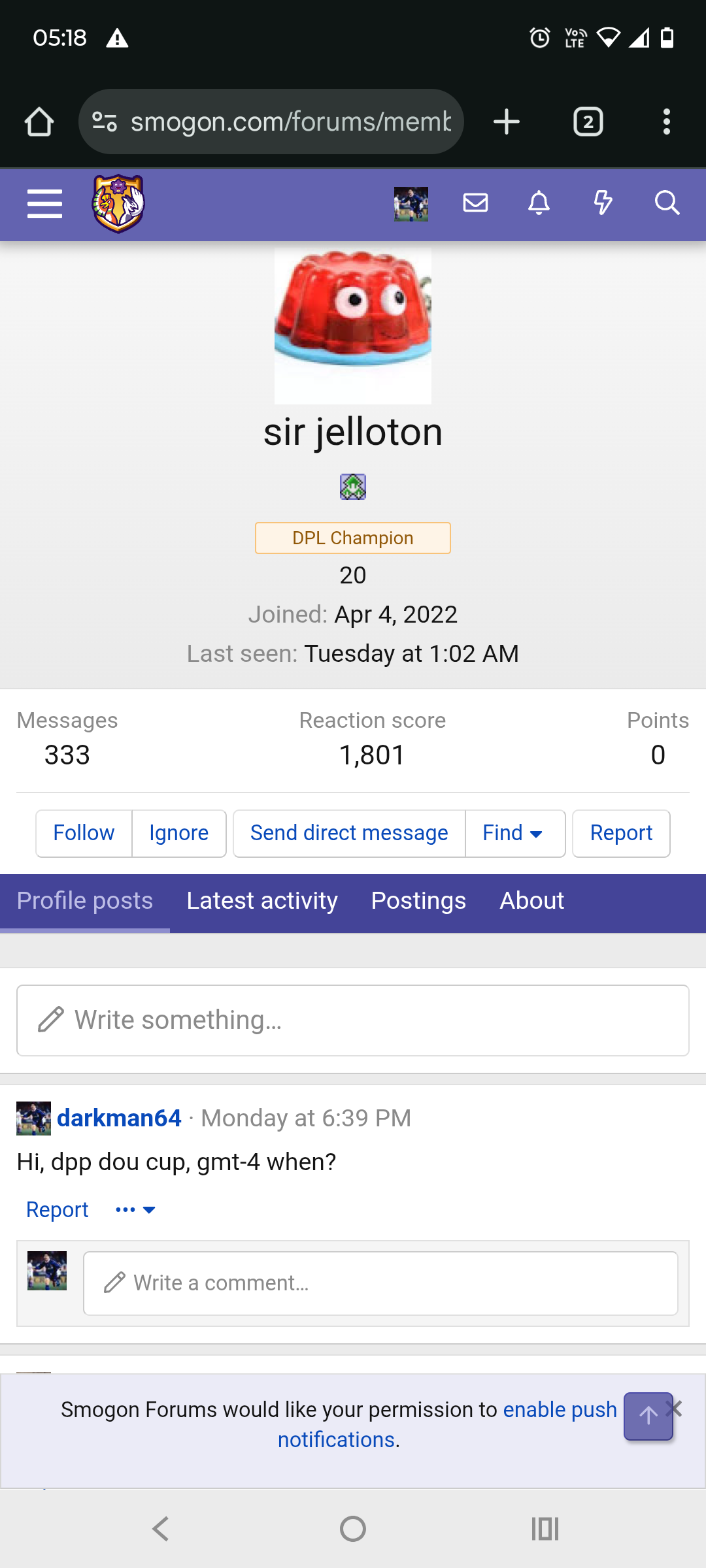The image size is (706, 1568).
Task: Follow sir jelloton
Action: (84, 833)
